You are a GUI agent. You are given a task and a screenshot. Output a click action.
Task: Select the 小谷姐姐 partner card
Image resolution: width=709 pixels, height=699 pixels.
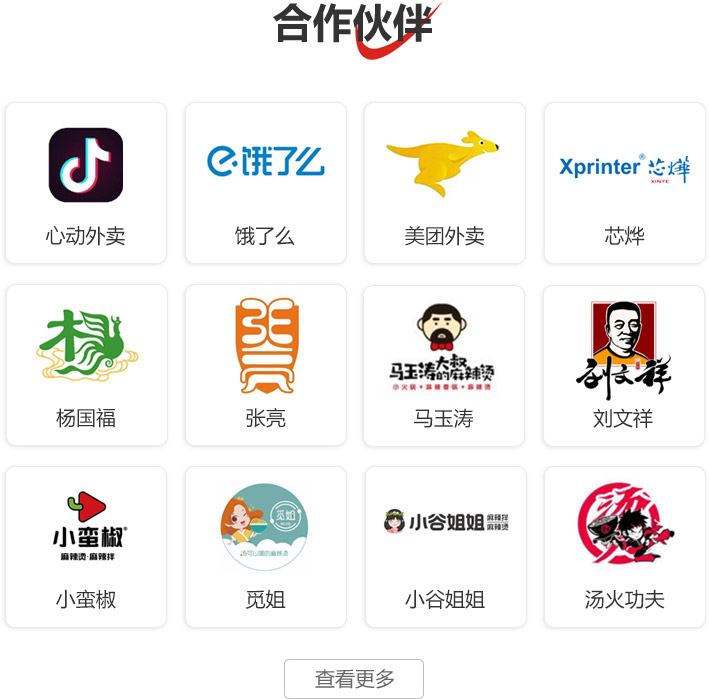[x=444, y=547]
